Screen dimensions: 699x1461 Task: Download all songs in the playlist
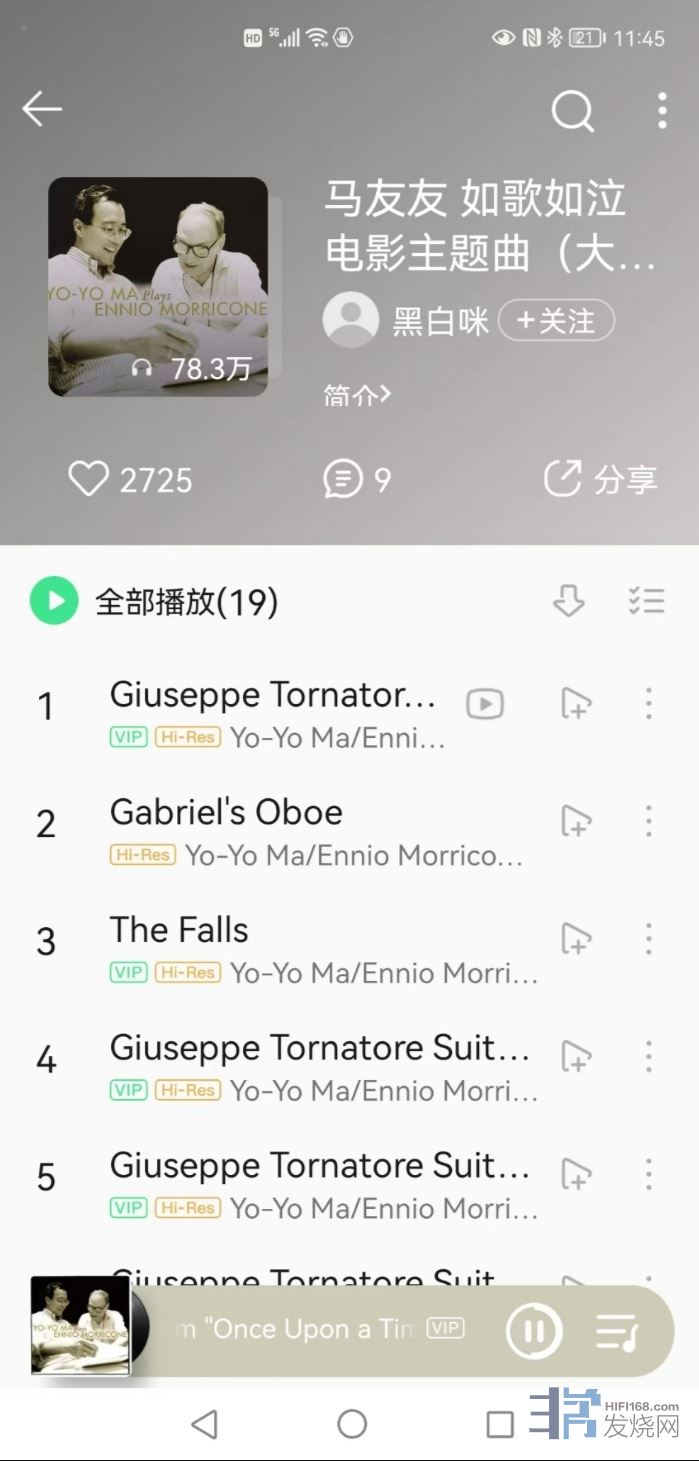point(568,601)
